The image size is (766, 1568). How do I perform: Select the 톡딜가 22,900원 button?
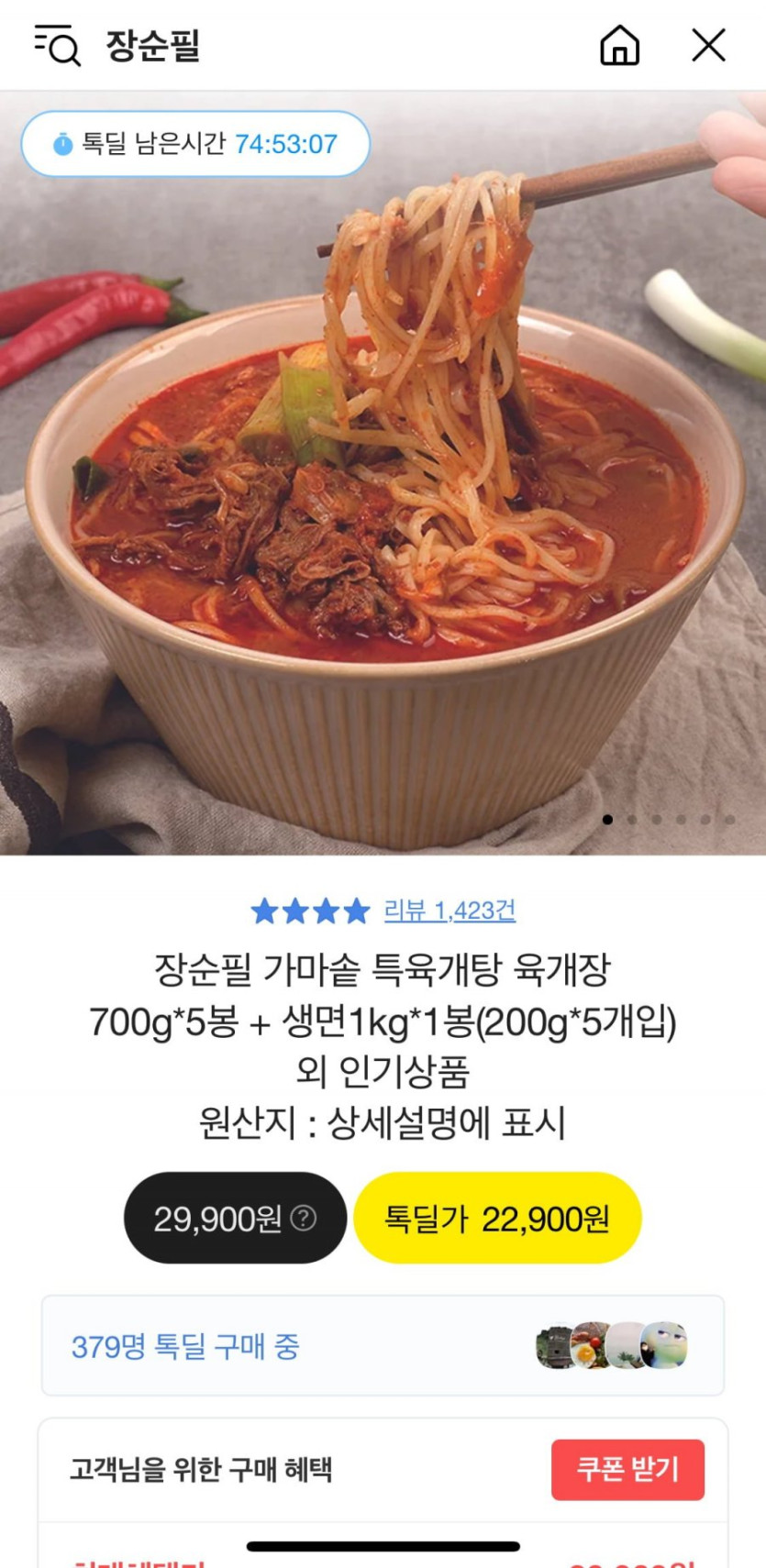(x=497, y=1218)
